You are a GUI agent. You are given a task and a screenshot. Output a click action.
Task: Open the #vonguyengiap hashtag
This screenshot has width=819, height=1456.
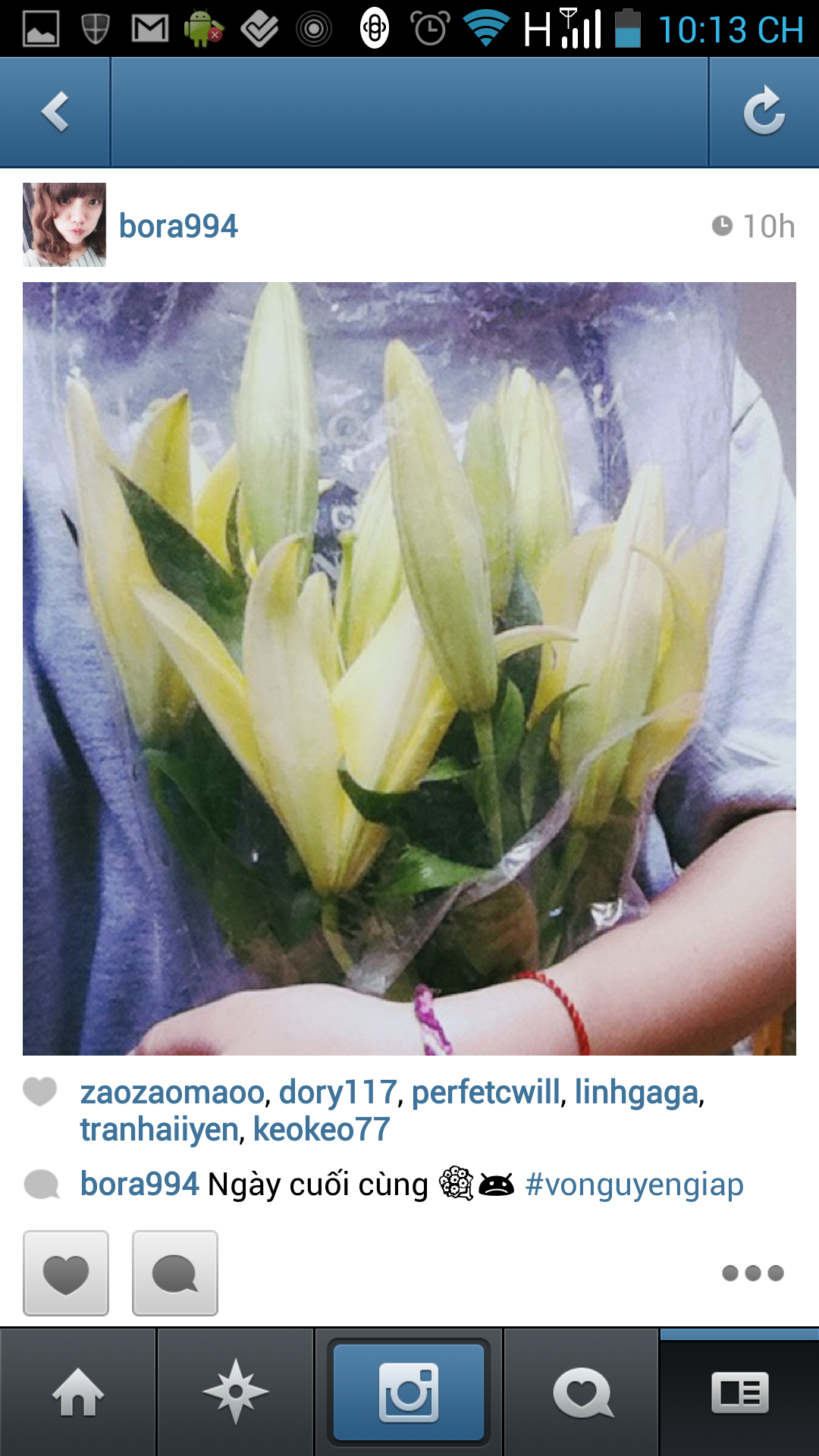click(x=634, y=1185)
